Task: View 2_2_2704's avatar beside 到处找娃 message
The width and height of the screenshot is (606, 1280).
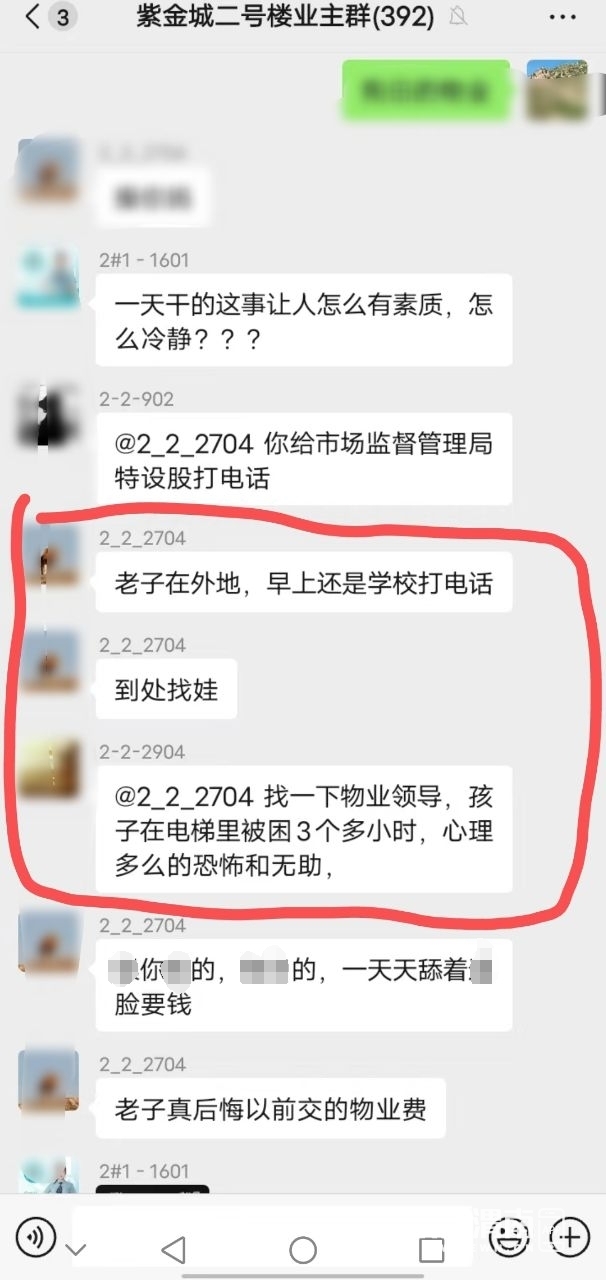Action: point(48,661)
